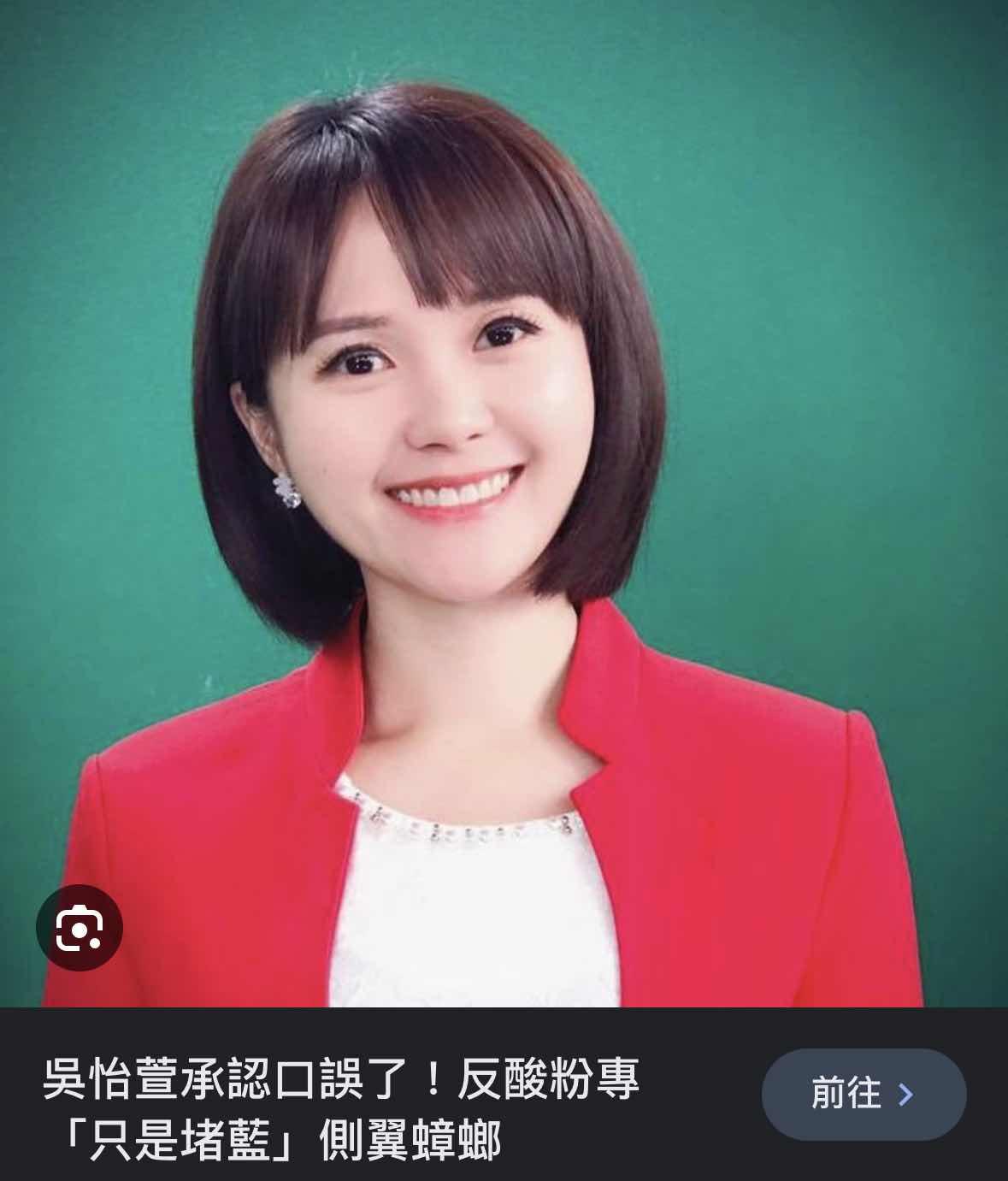Viewport: 1008px width, 1181px height.
Task: Open Google Lens visual search icon
Action: coord(80,928)
